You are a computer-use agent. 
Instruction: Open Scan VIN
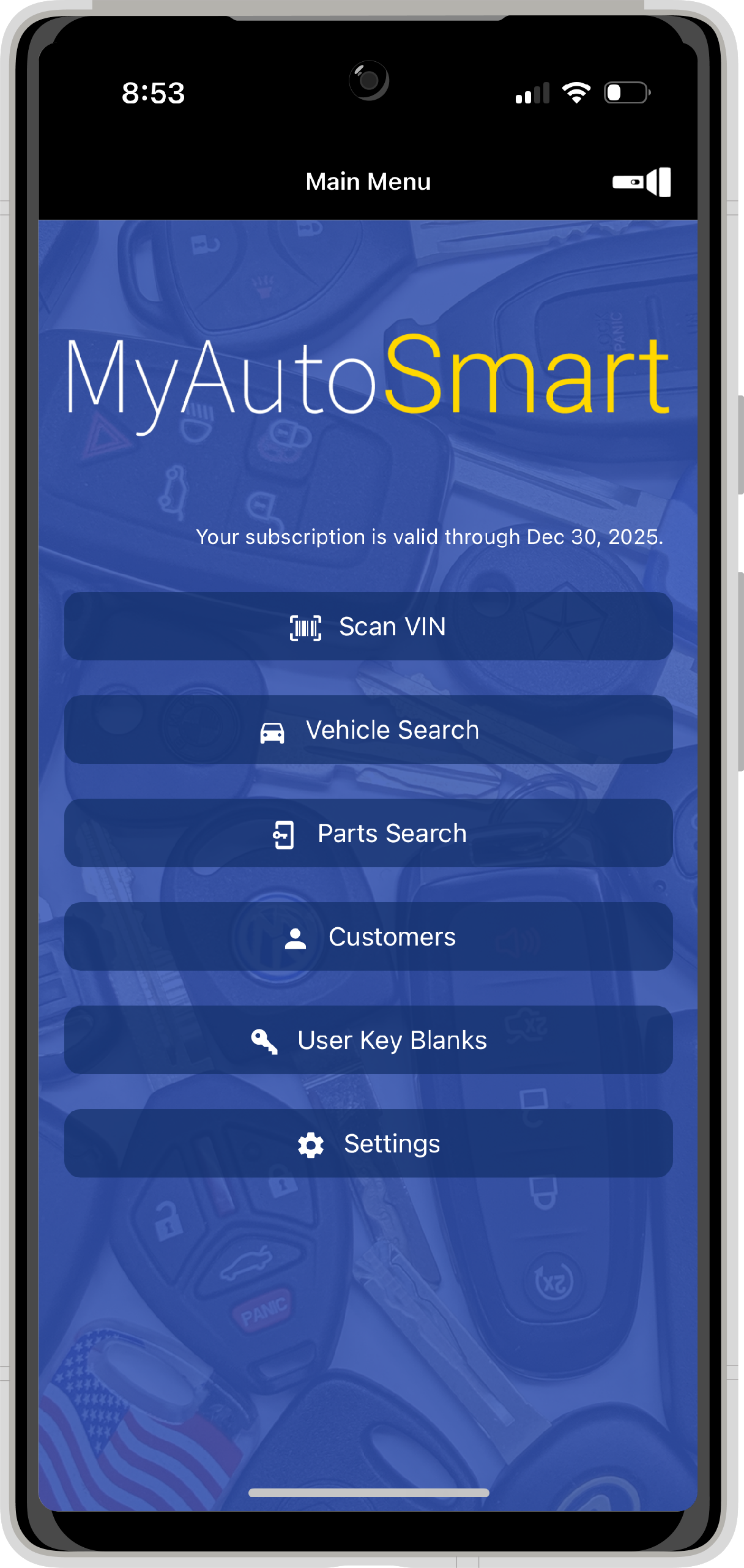pos(368,626)
